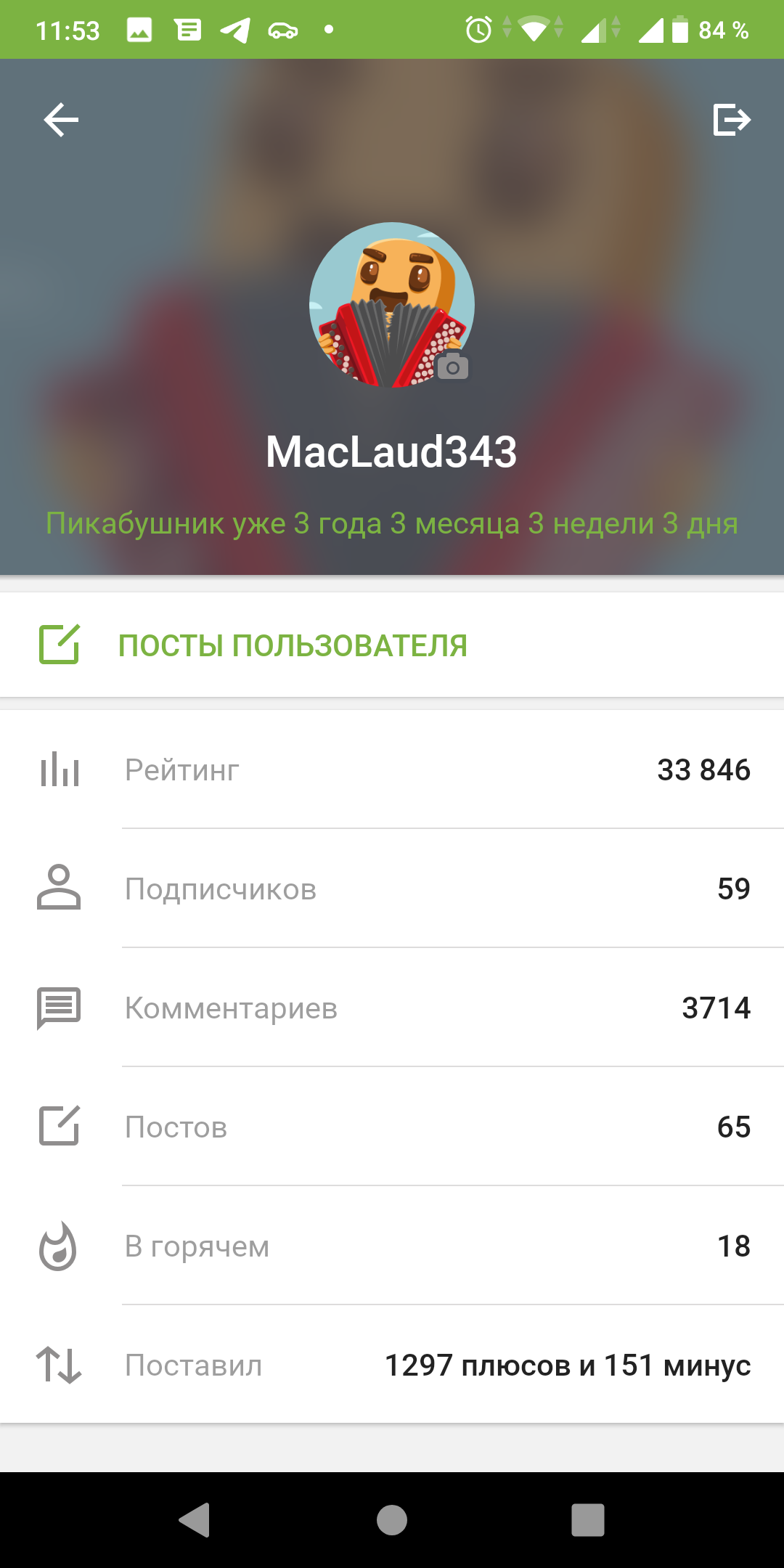Image resolution: width=784 pixels, height=1568 pixels.
Task: Change avatar via the camera badge
Action: pyautogui.click(x=453, y=367)
